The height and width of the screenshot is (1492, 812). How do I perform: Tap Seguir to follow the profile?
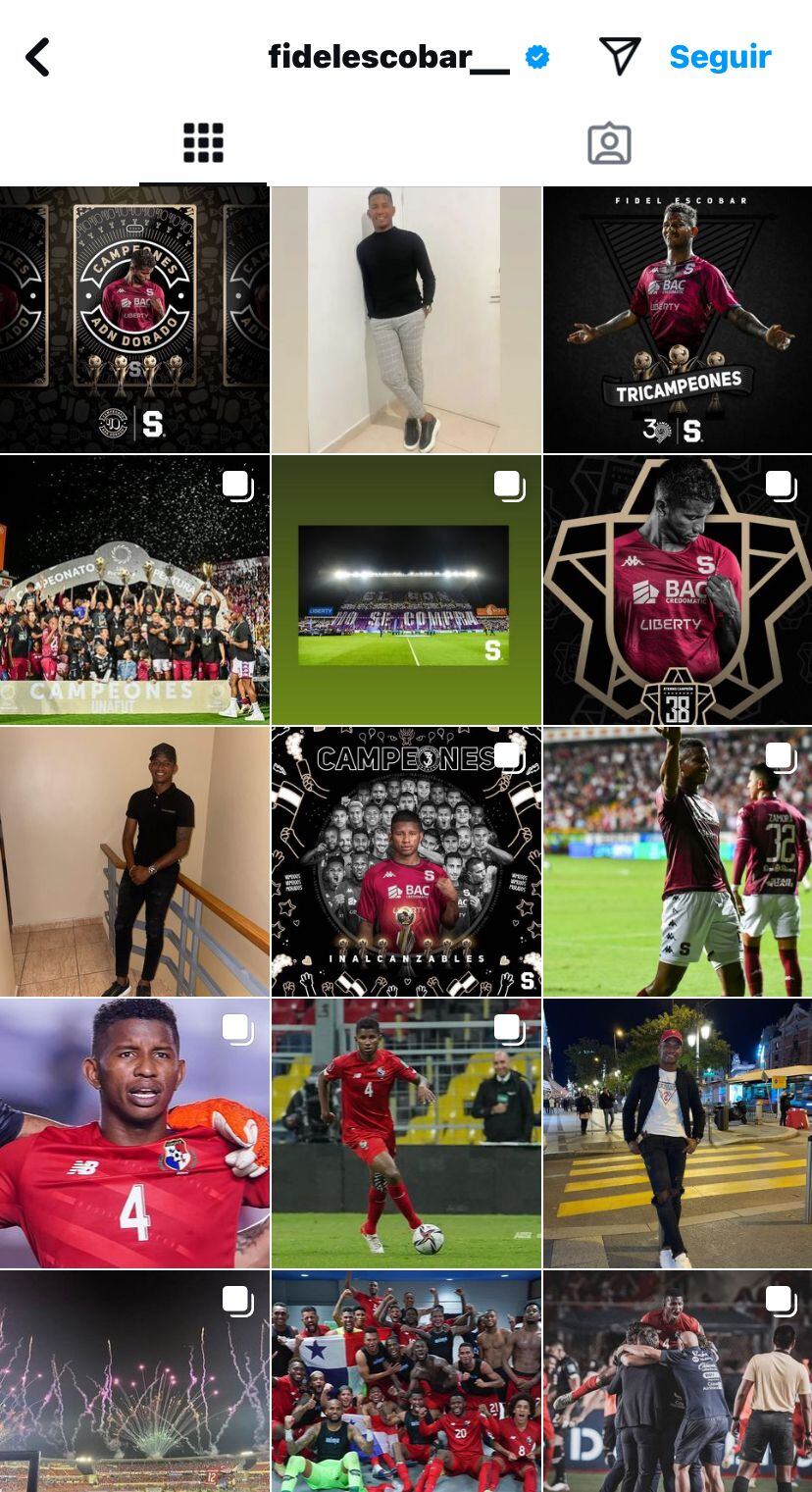[720, 57]
